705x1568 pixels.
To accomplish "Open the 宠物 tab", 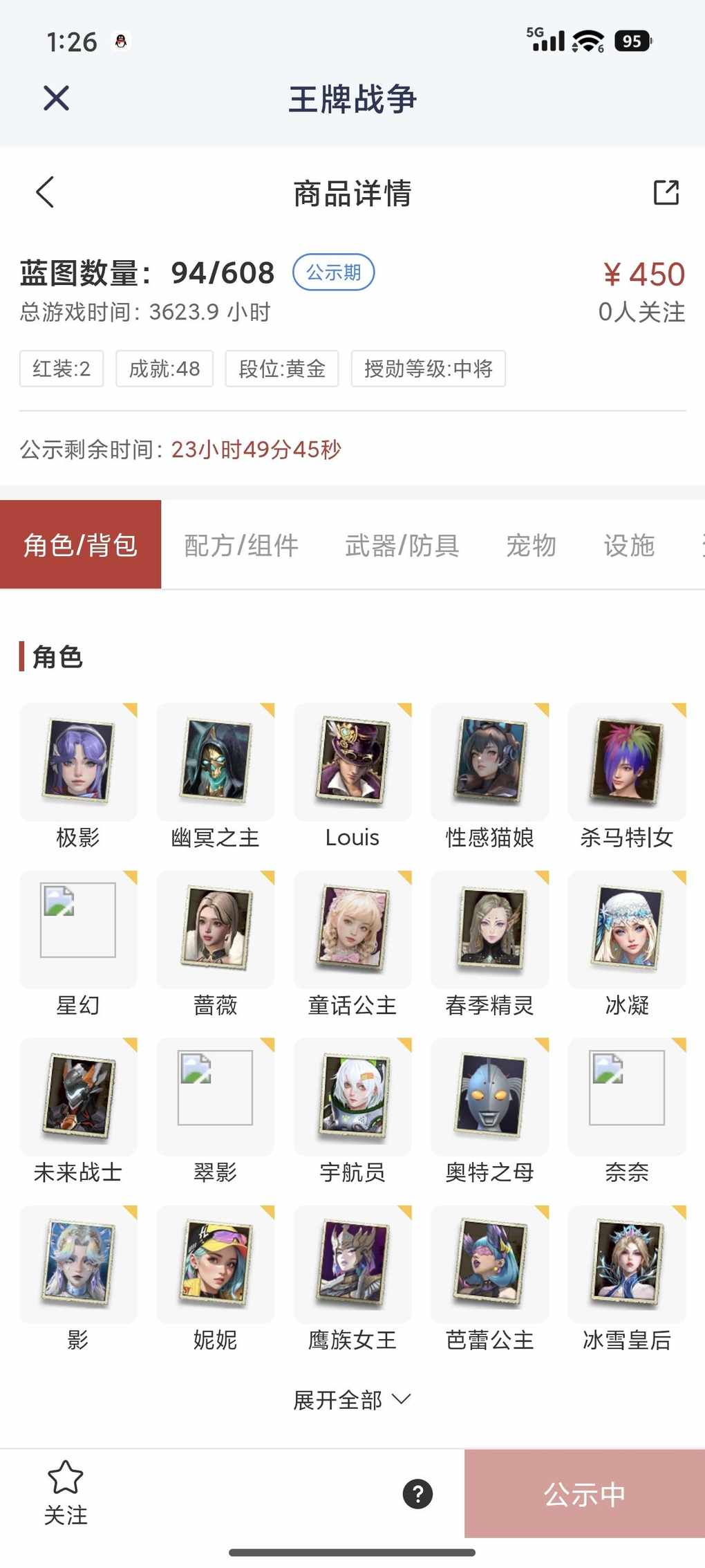I will [x=531, y=546].
